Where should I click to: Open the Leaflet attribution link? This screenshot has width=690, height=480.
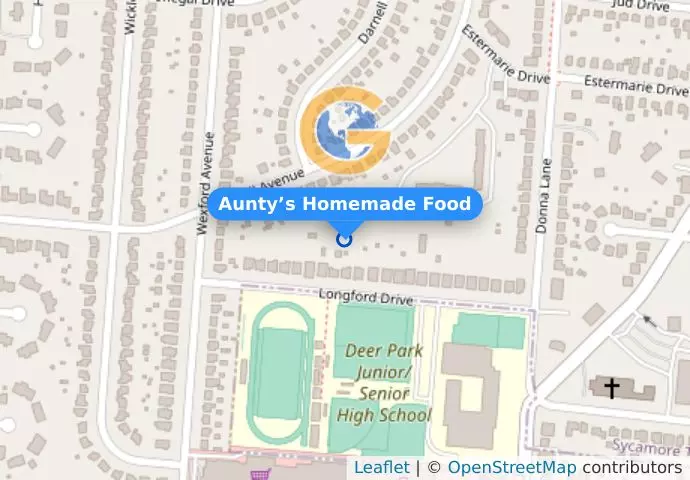click(x=381, y=468)
